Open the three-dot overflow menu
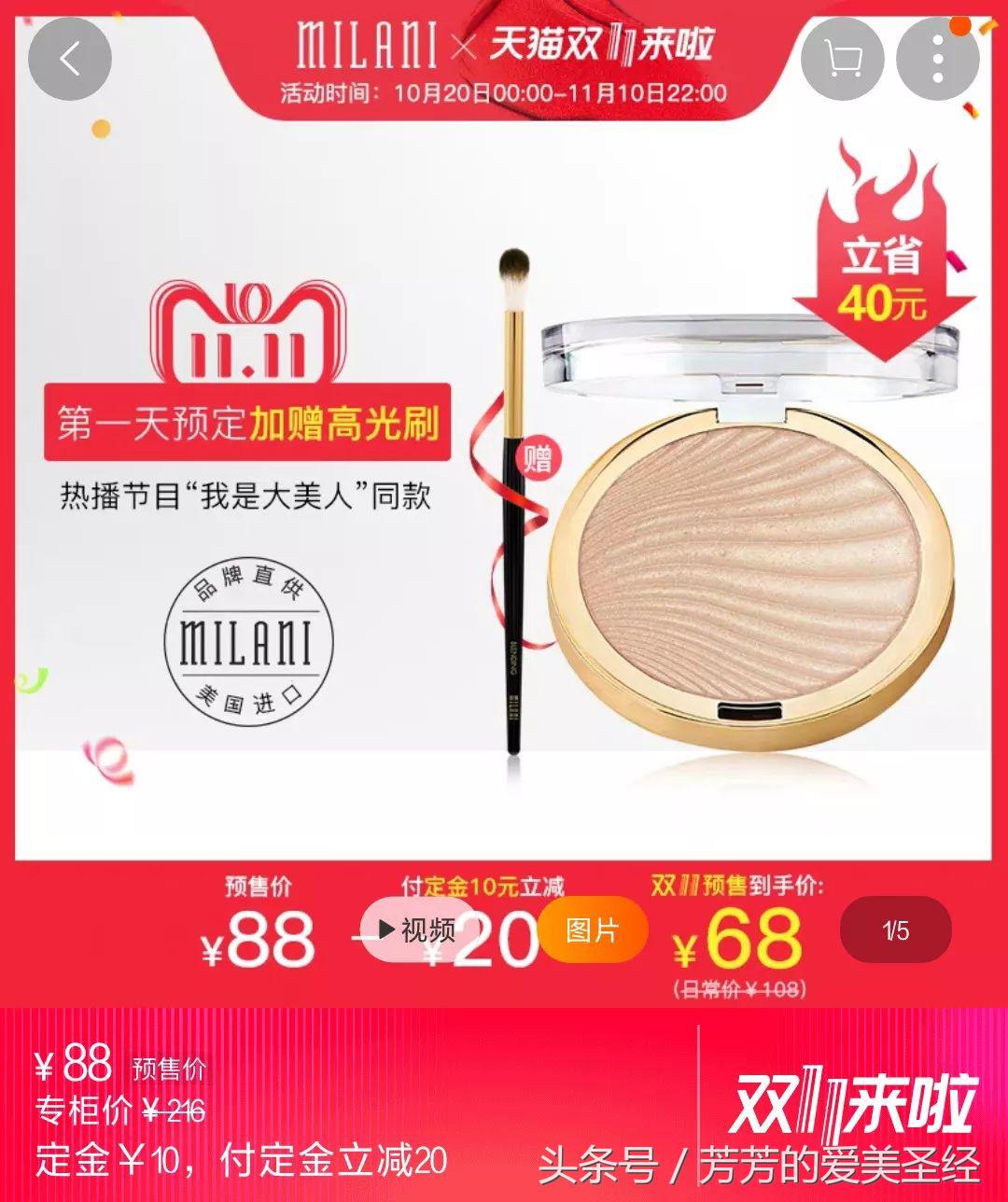The height and width of the screenshot is (1202, 1008). pos(937,60)
